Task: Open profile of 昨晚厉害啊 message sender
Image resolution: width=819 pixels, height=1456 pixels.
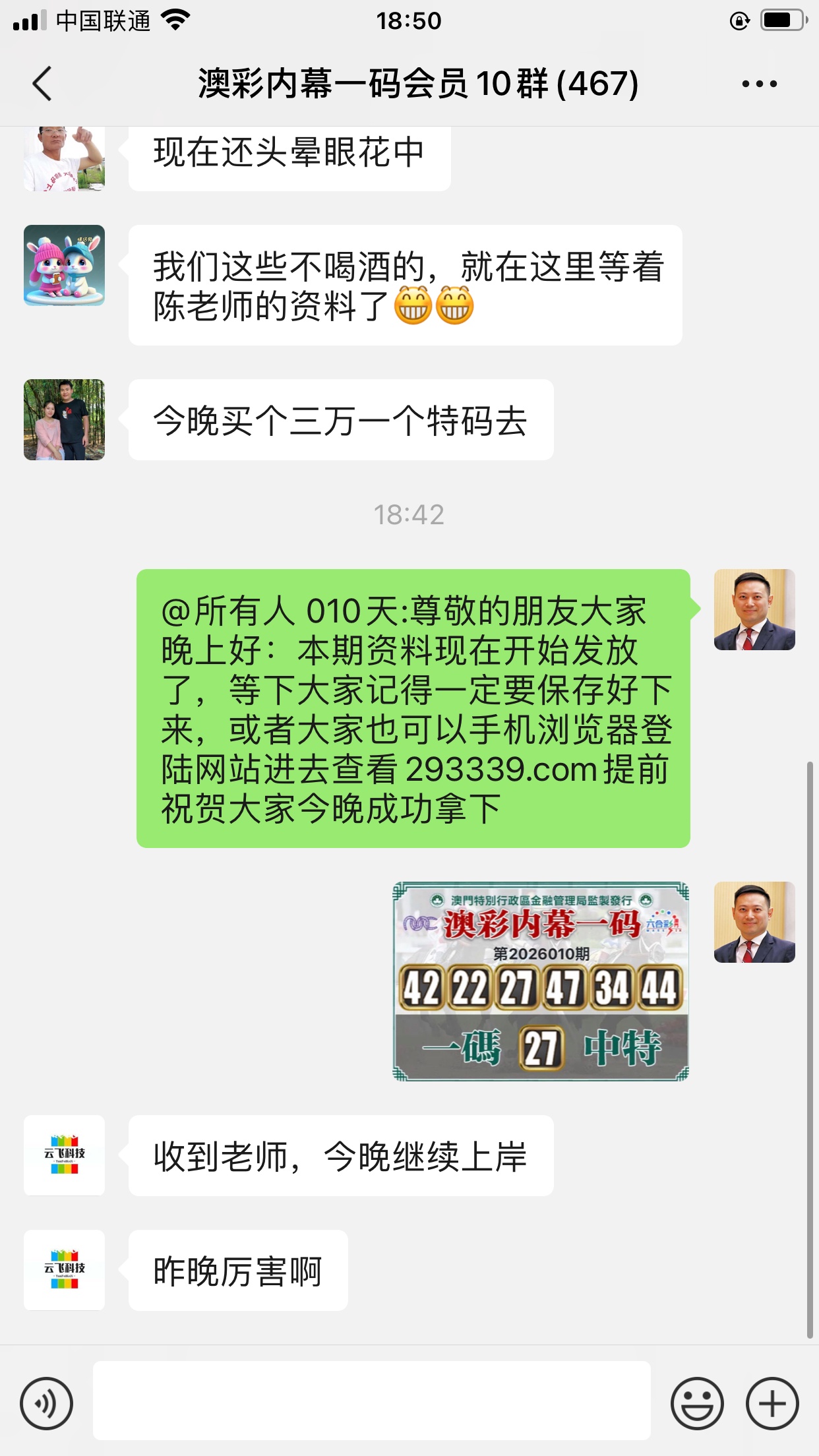Action: pyautogui.click(x=64, y=1269)
